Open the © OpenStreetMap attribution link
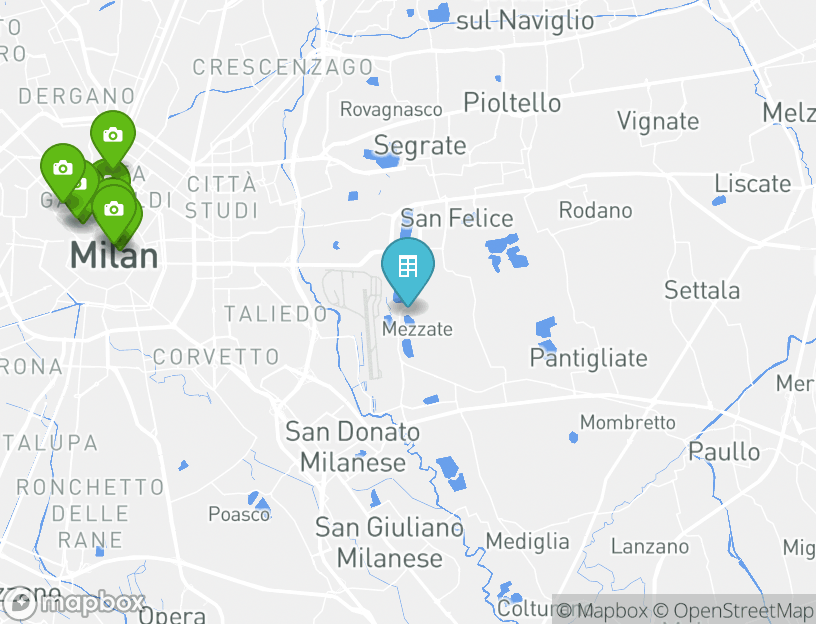The height and width of the screenshot is (624, 816). click(734, 610)
